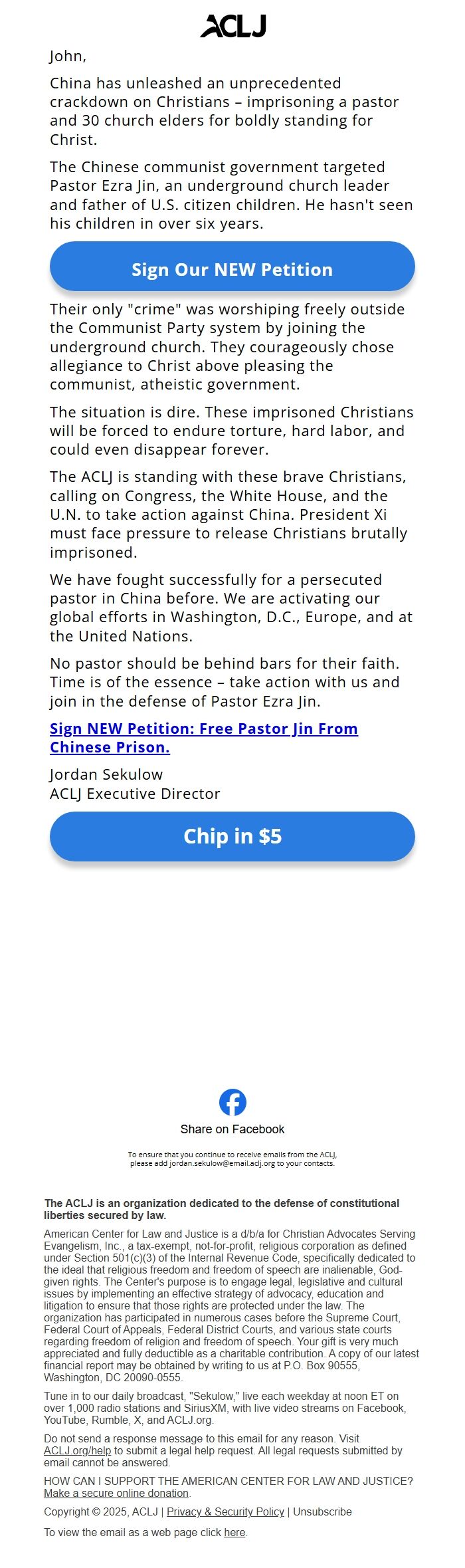Screen dimensions: 465x1568
Task: Open the ACLJ.org/help link
Action: pos(77,1451)
